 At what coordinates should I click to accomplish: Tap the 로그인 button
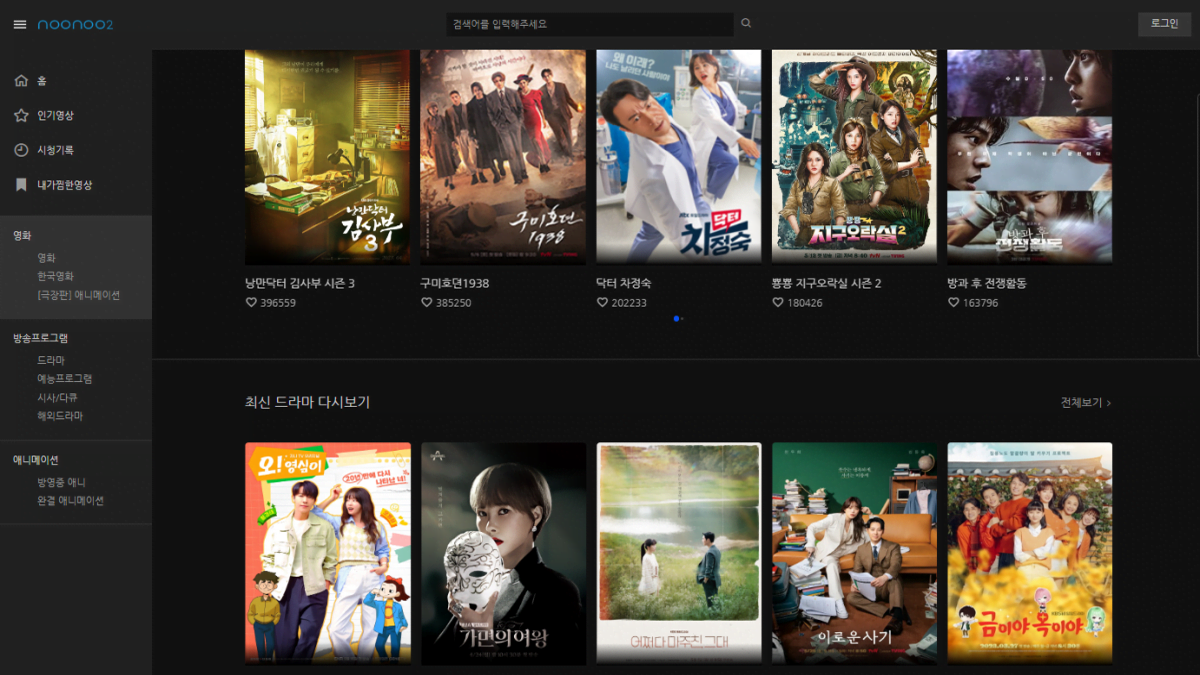click(1164, 24)
